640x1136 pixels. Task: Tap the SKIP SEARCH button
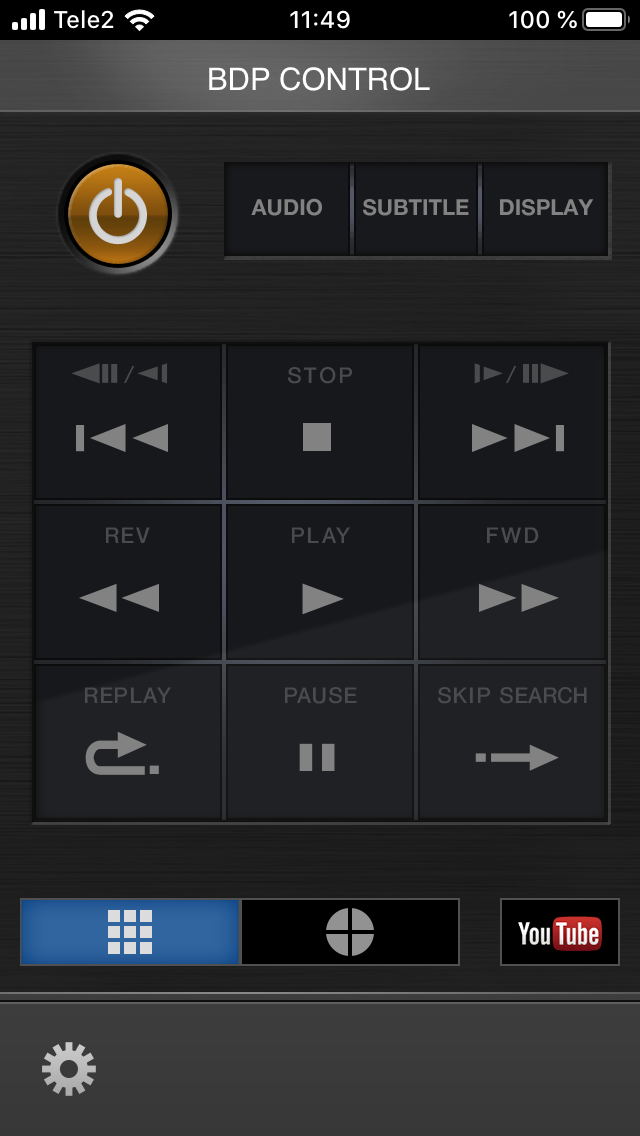[x=512, y=742]
